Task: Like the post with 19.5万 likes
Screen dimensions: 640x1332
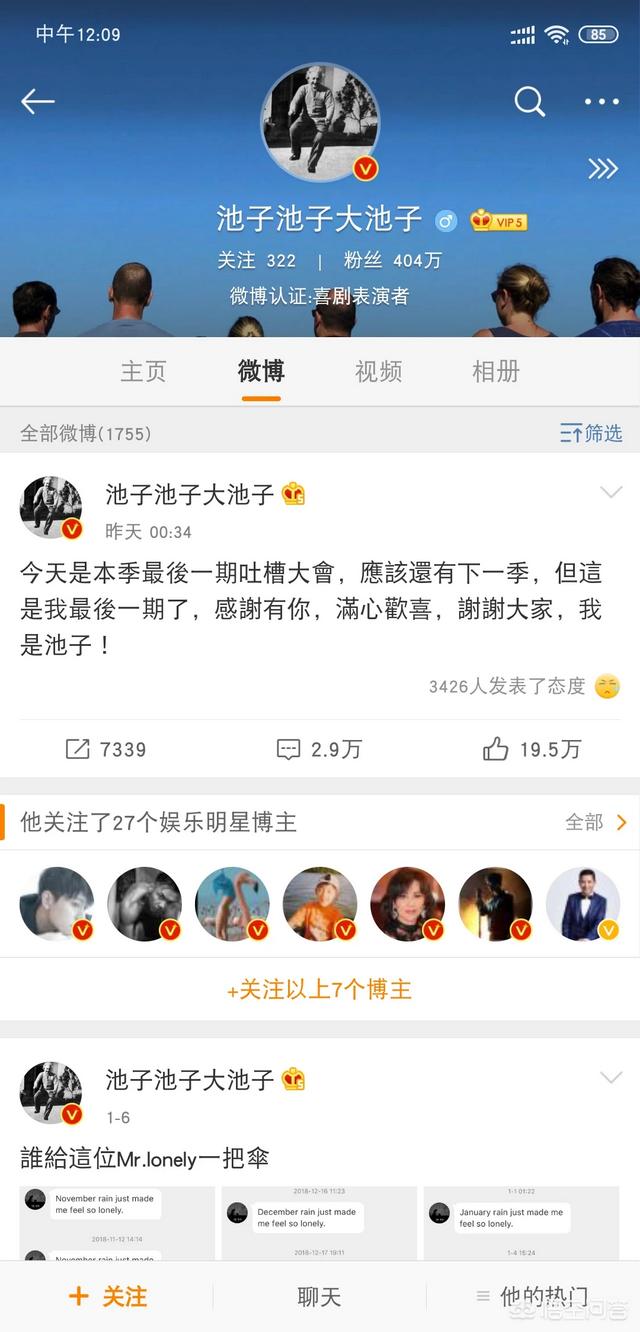Action: [x=531, y=749]
